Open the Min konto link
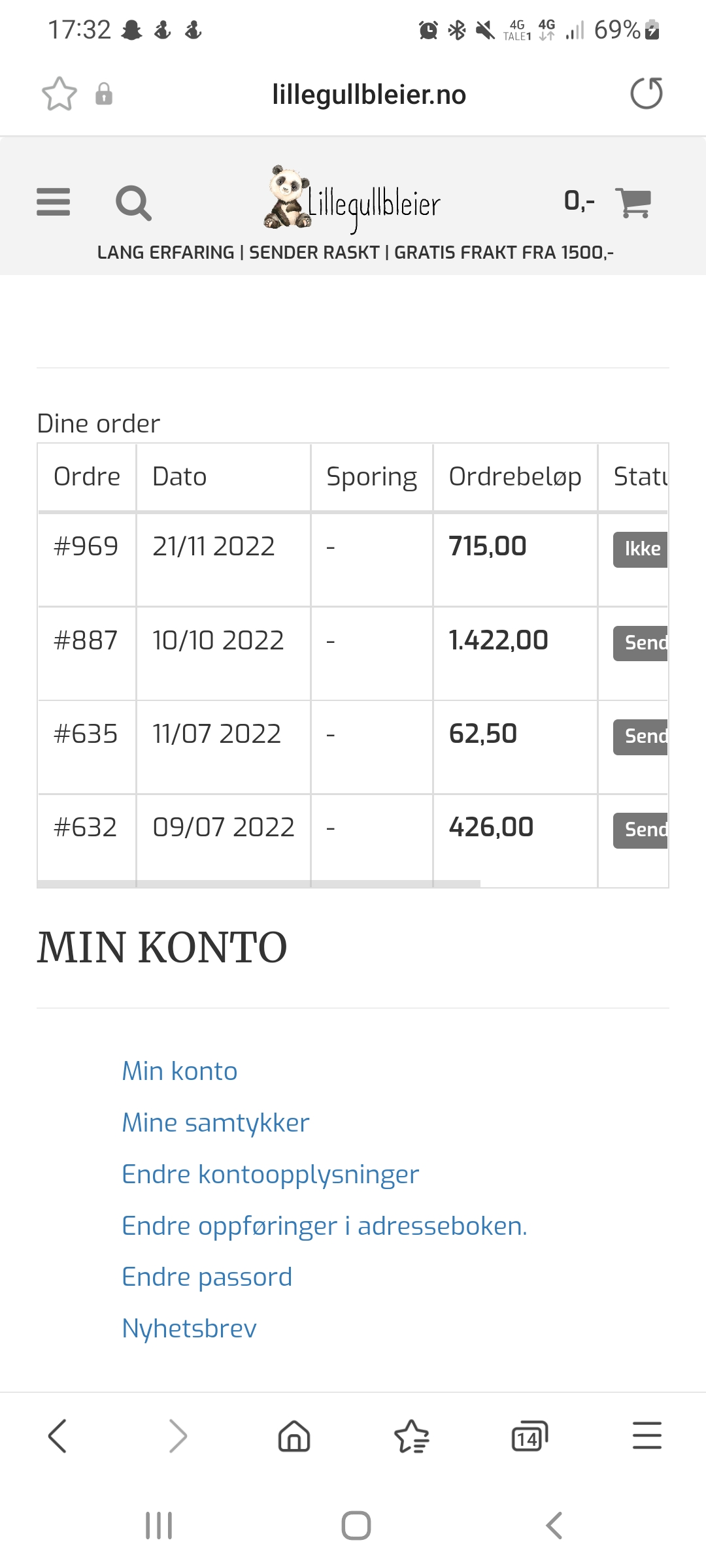Screen dimensions: 706x1568 [x=180, y=1071]
